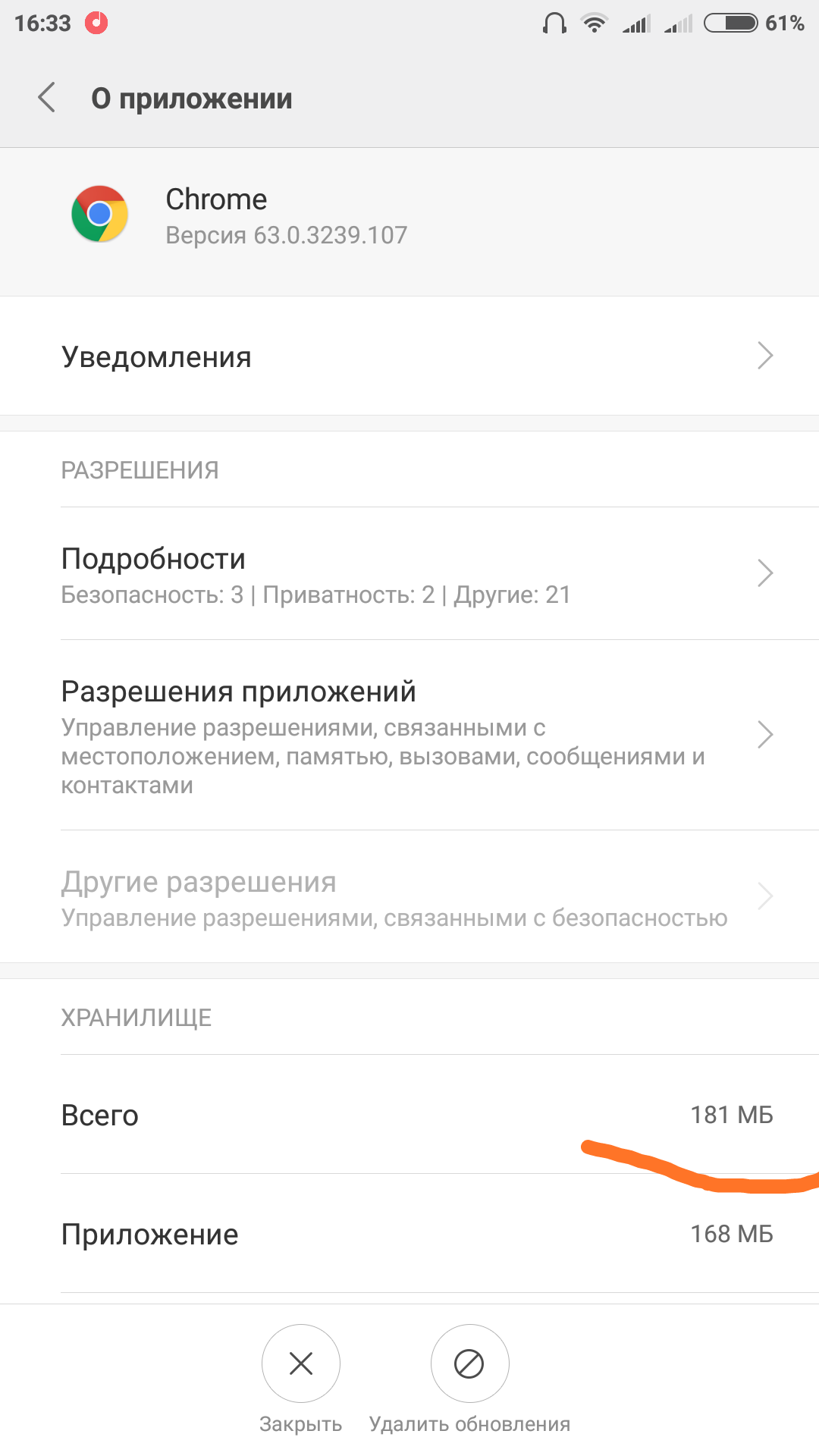This screenshot has width=819, height=1456.
Task: Open Разрешения приложений
Action: (x=409, y=735)
